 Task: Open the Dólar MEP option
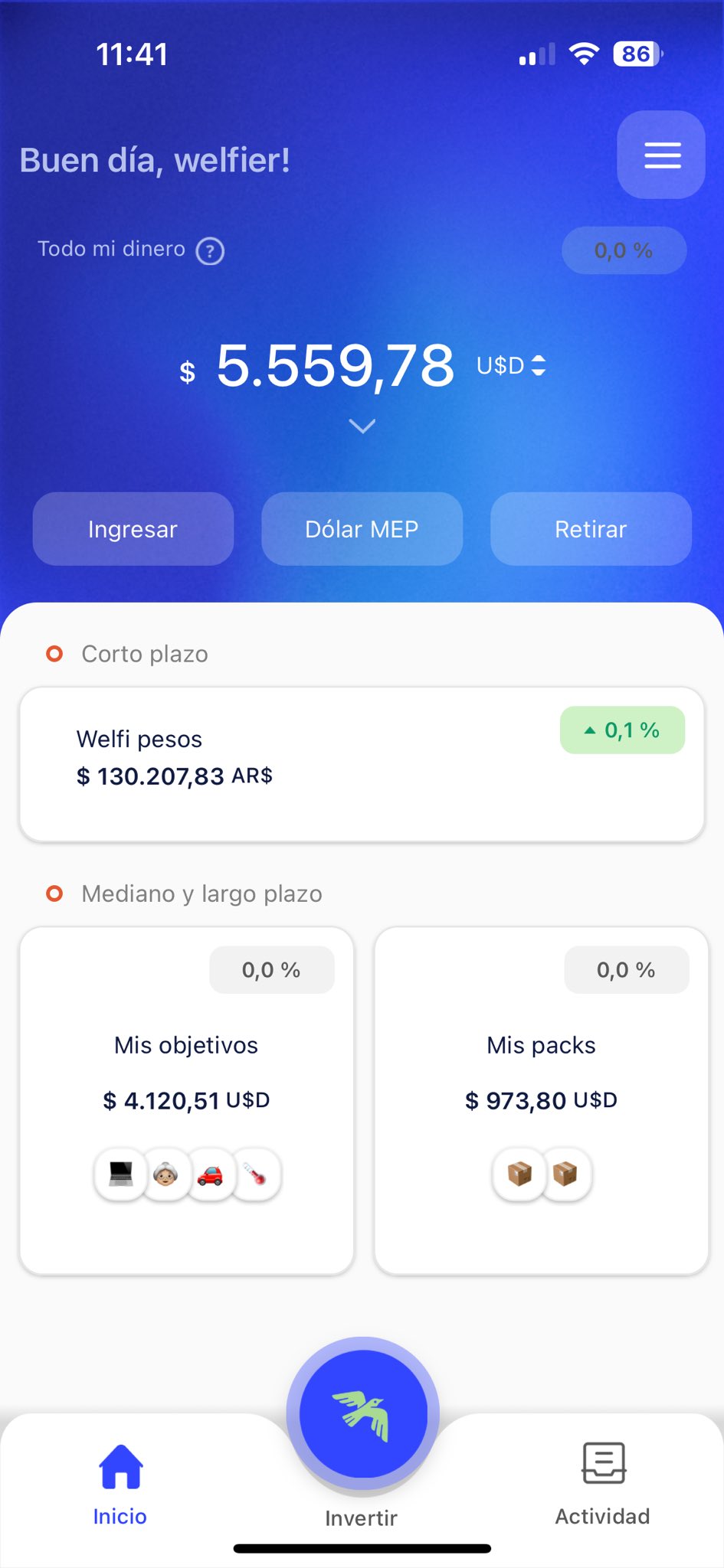click(x=362, y=529)
